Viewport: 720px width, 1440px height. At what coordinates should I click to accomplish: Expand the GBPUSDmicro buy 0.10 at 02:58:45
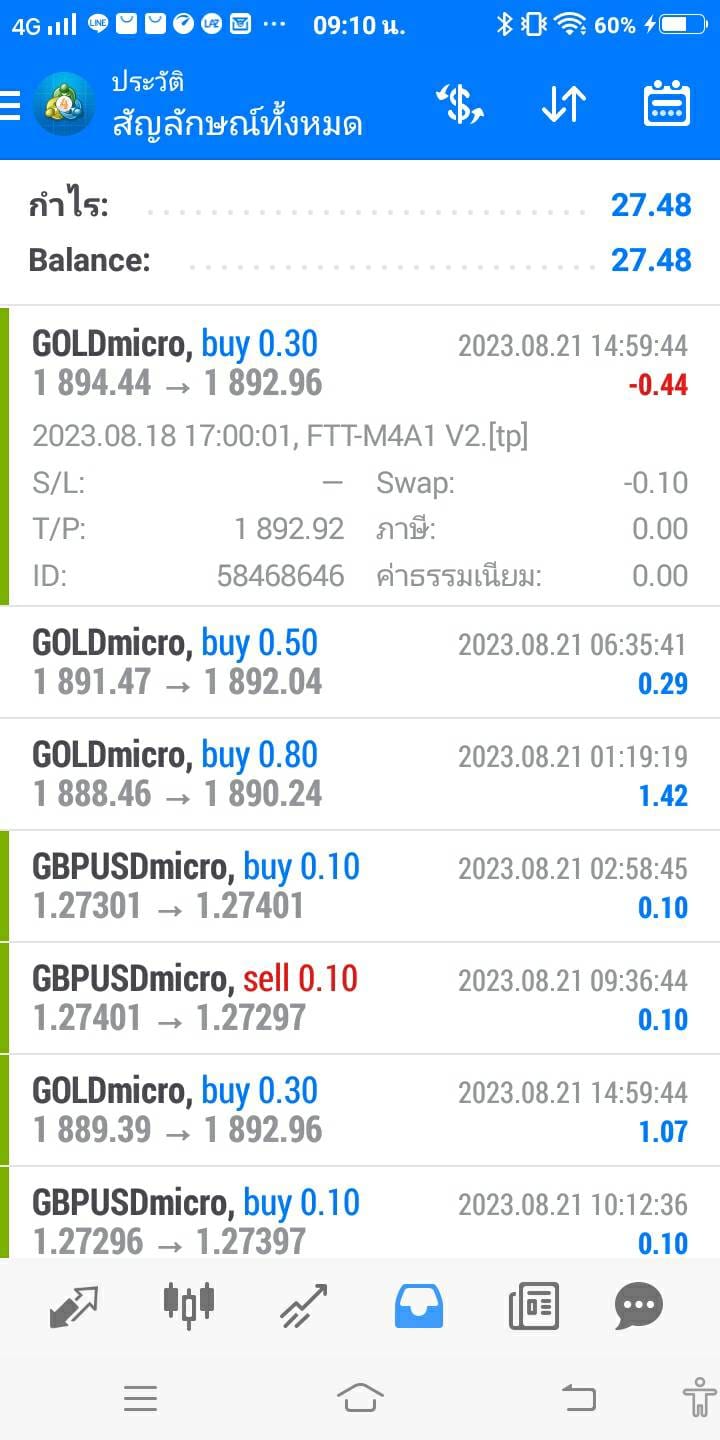click(x=360, y=886)
